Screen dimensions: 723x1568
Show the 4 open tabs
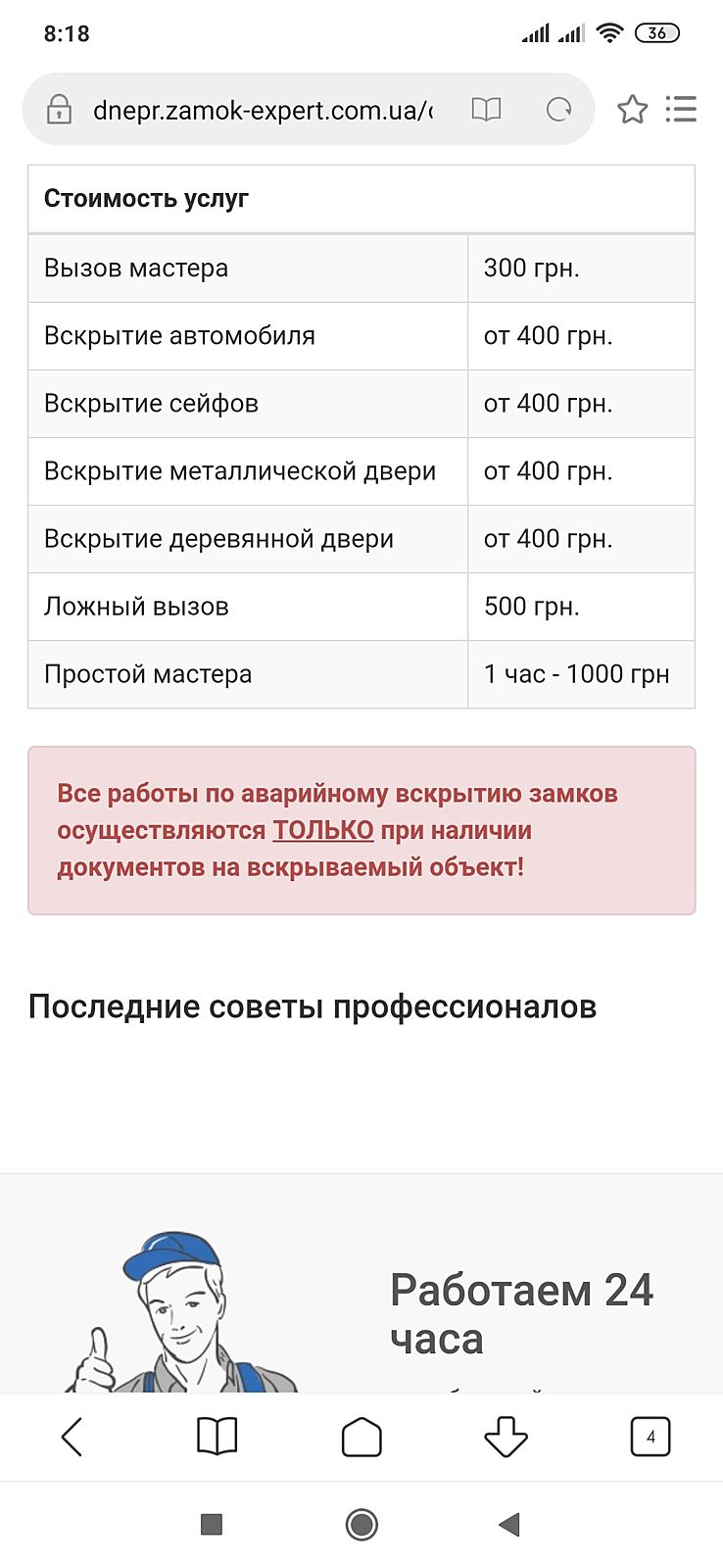click(x=651, y=1438)
